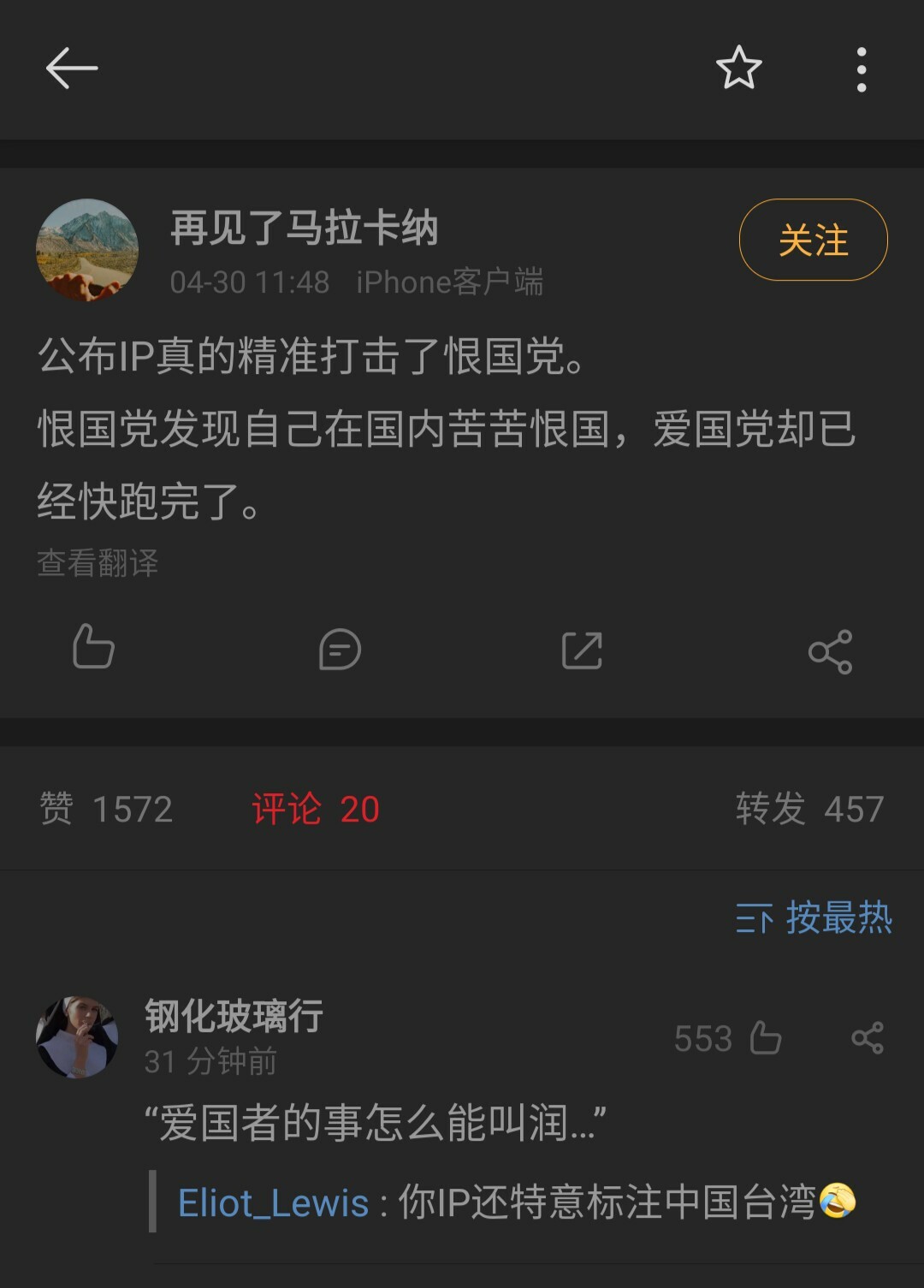This screenshot has height=1288, width=924.
Task: Open the three-dot overflow menu
Action: [x=862, y=69]
